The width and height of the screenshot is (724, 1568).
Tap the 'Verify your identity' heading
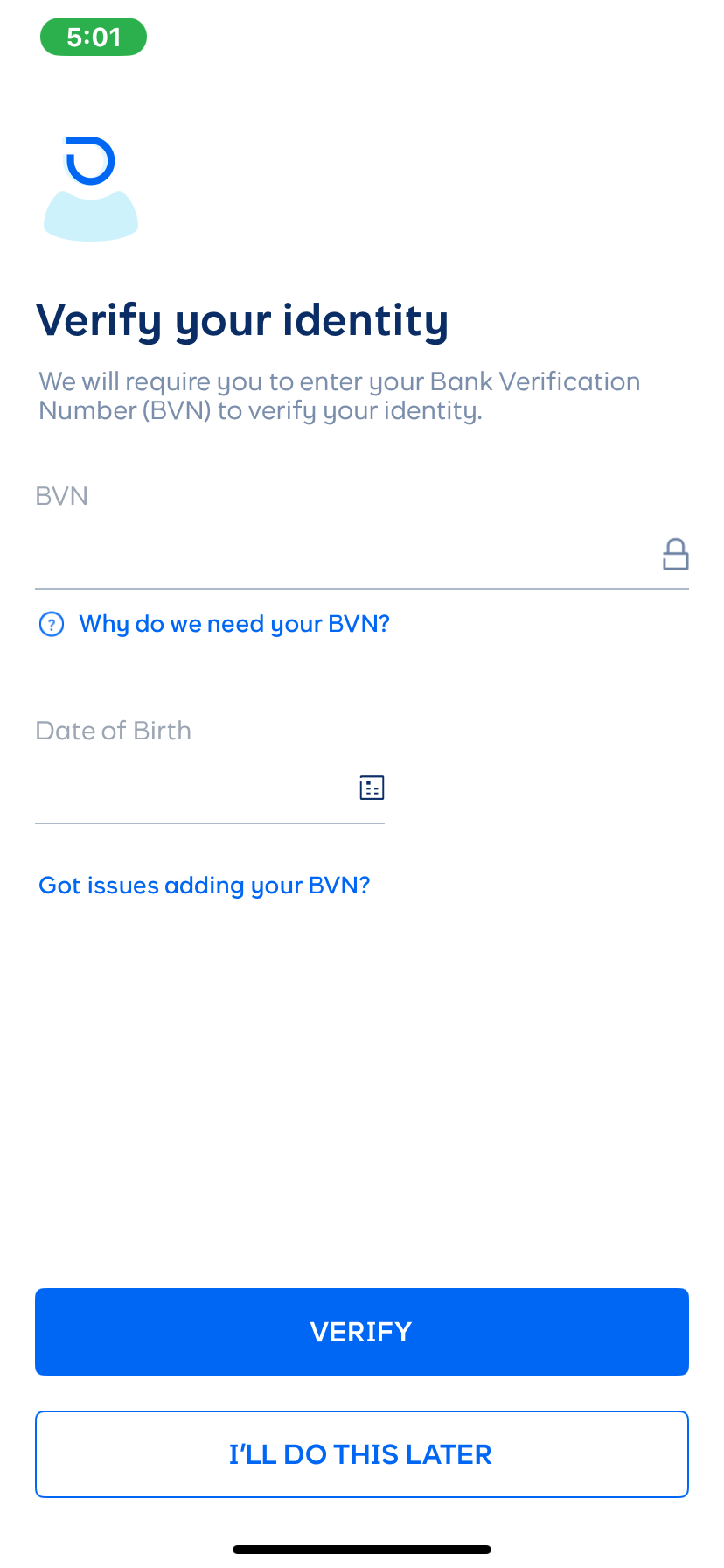click(242, 320)
